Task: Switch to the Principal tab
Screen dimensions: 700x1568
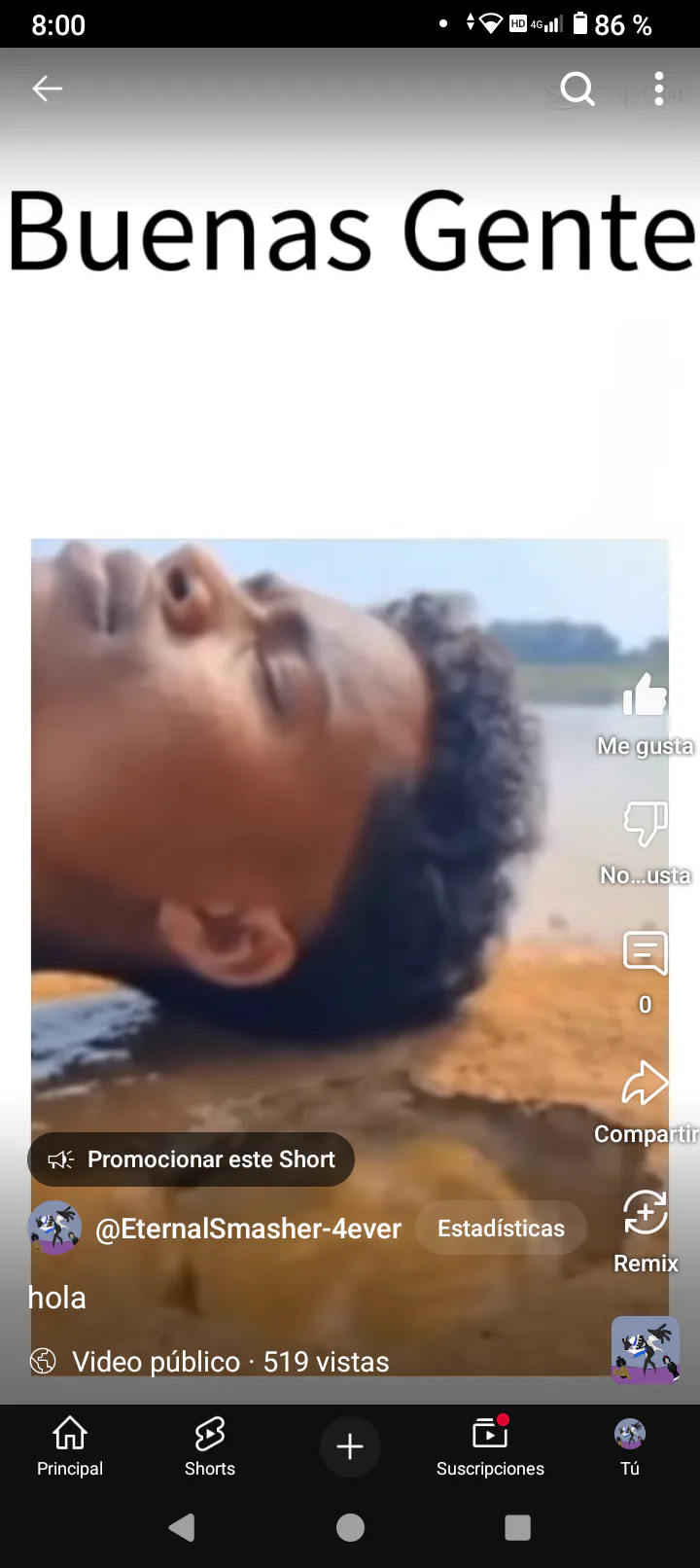Action: pos(70,1447)
